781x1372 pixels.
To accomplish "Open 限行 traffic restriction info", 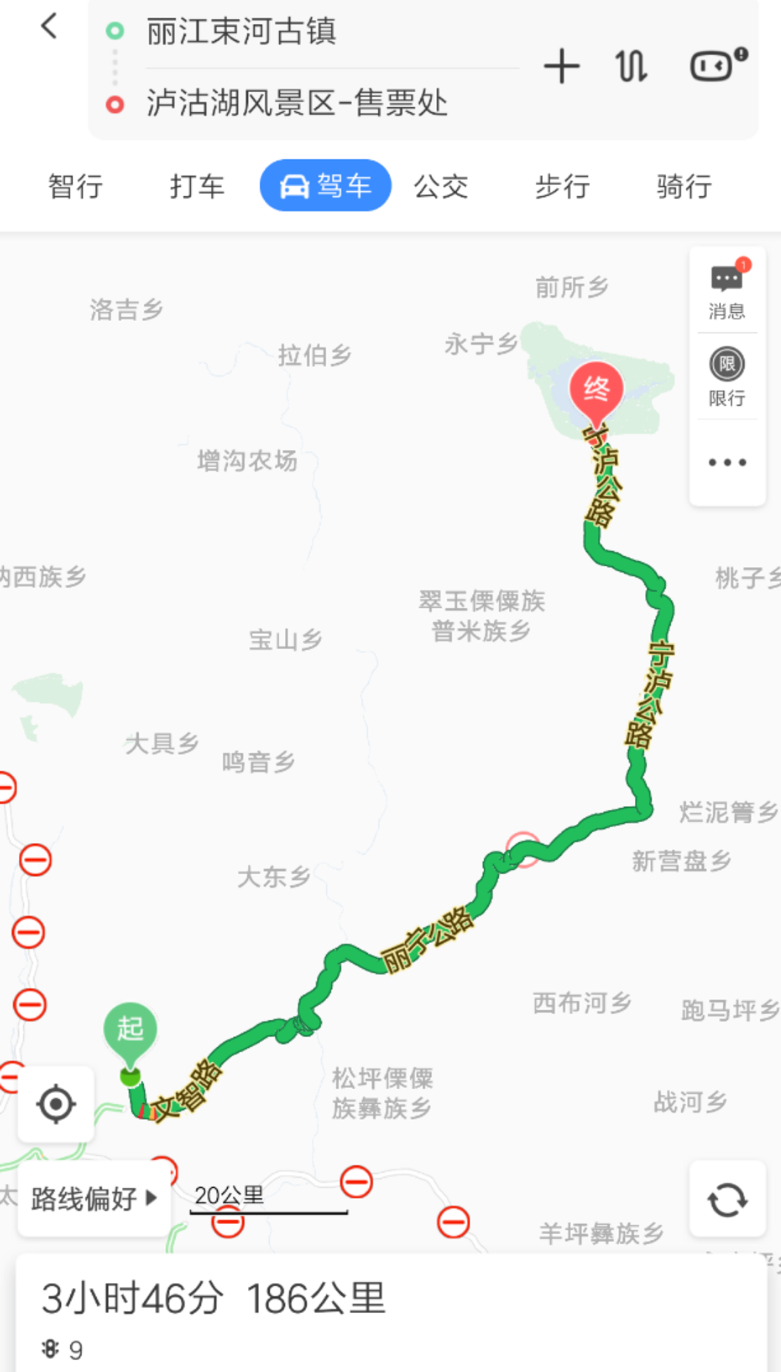I will [727, 376].
